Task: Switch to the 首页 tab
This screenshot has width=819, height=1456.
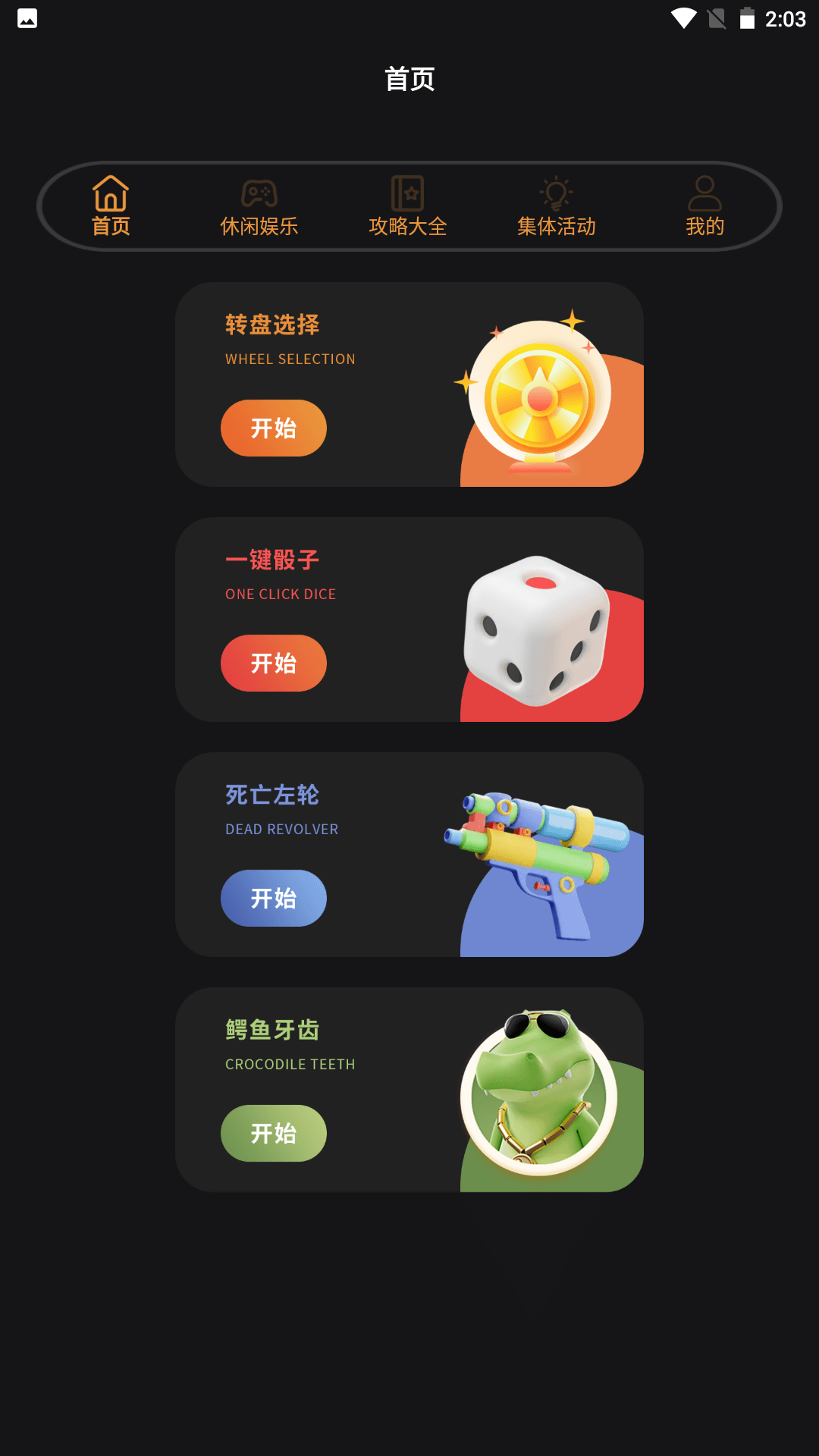Action: (111, 206)
